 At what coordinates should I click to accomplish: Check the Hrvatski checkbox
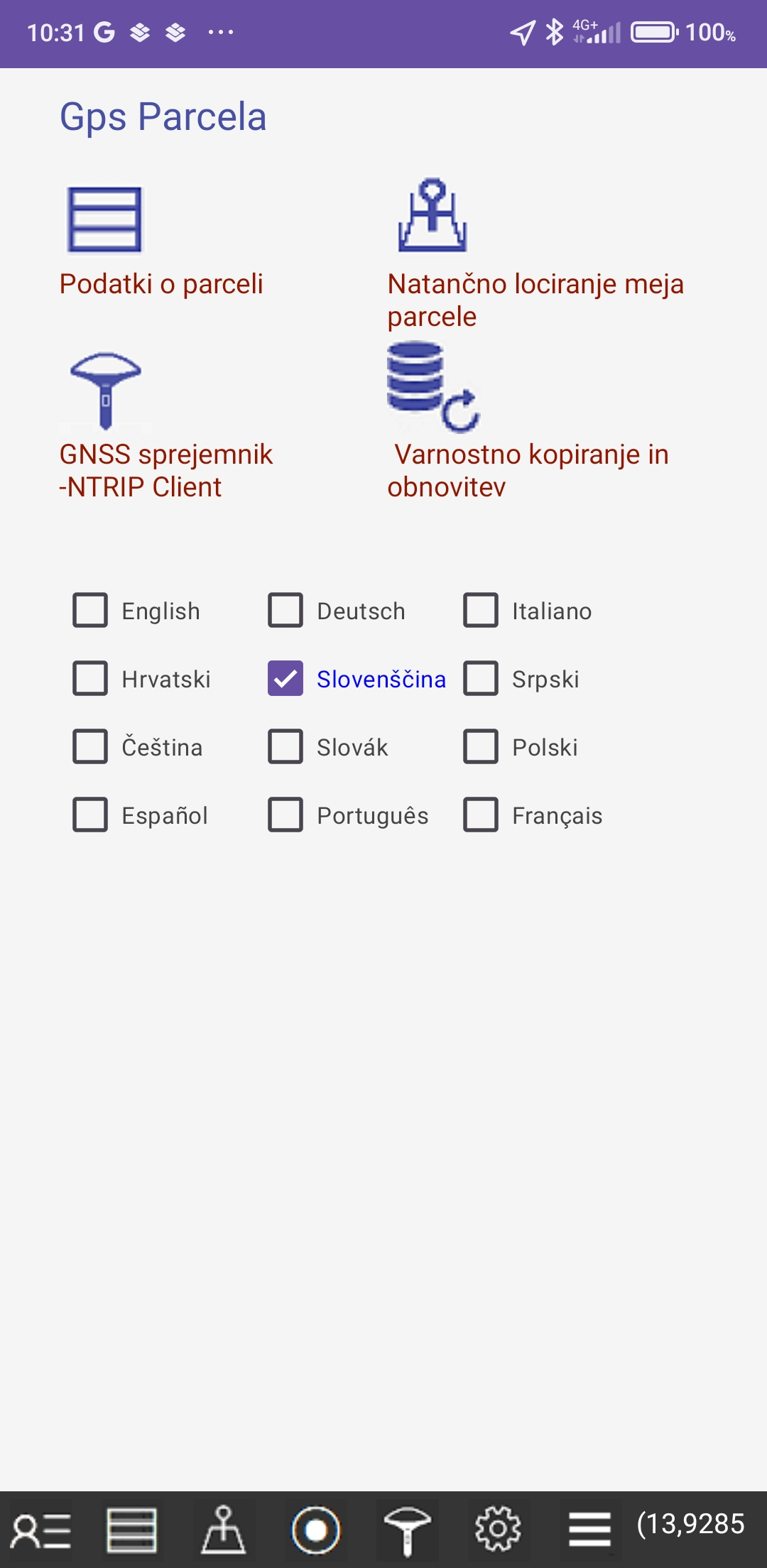pos(90,678)
